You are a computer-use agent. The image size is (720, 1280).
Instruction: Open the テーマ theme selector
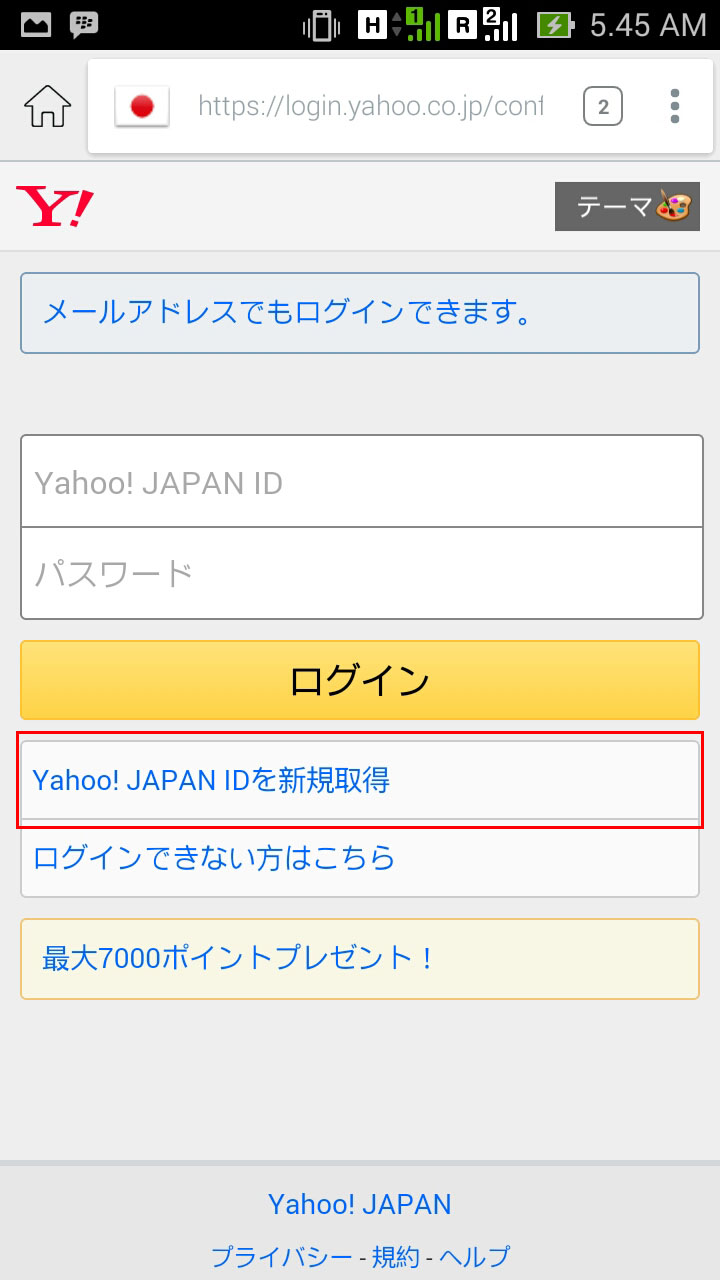[x=627, y=207]
